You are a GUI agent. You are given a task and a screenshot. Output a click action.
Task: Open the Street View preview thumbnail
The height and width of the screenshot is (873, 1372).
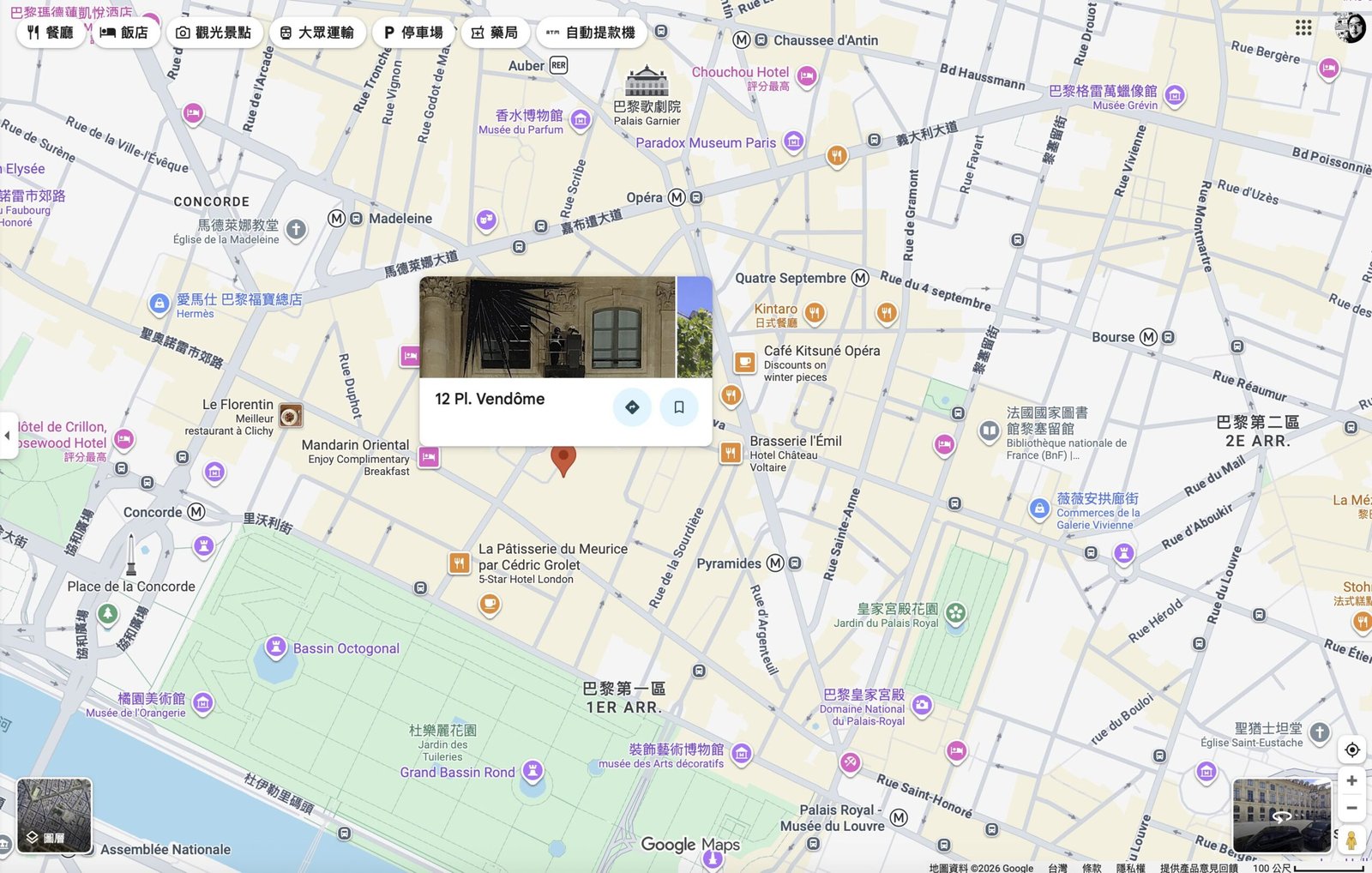click(x=1281, y=816)
